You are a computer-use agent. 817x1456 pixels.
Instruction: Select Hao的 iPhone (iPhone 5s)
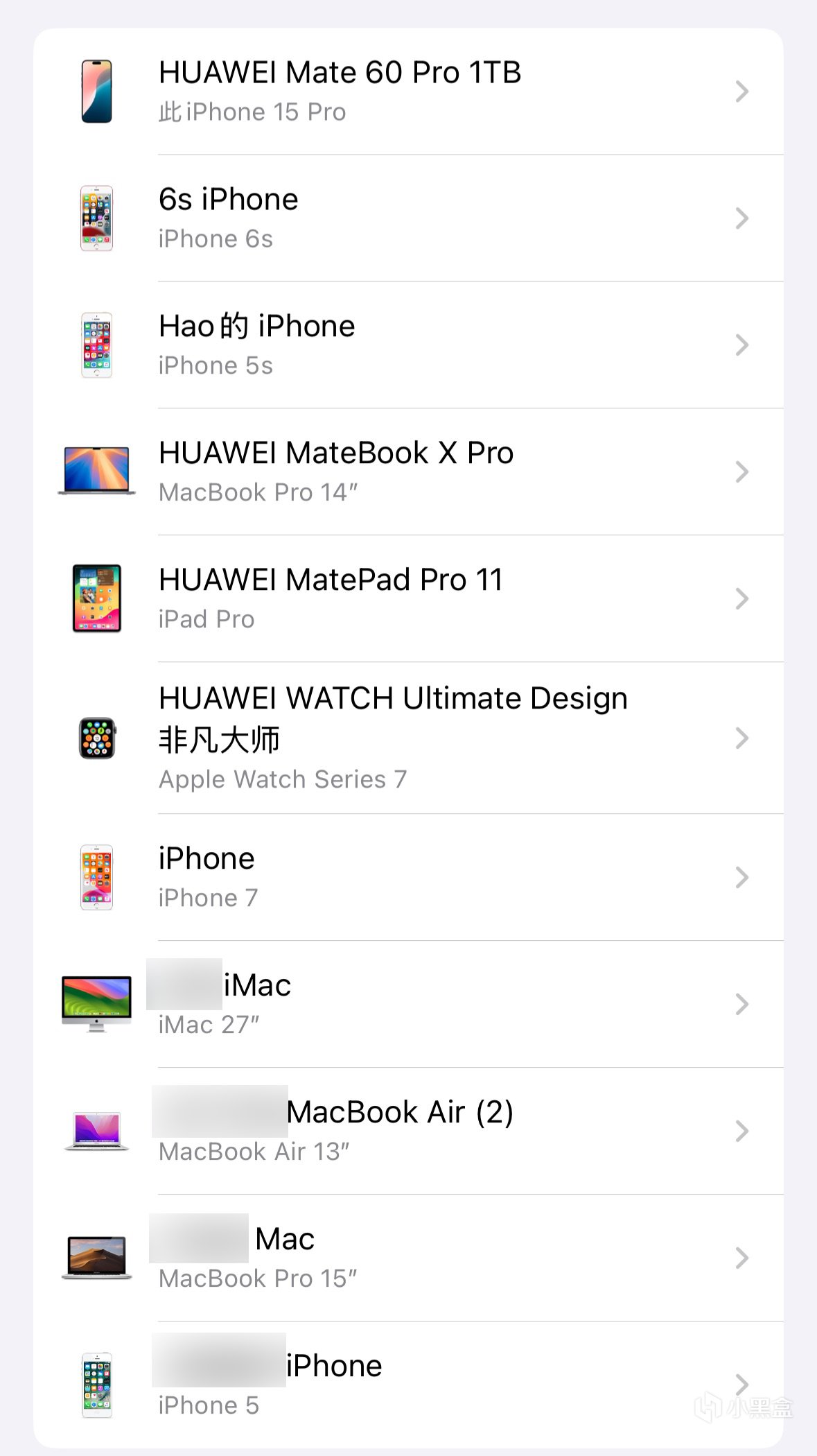408,345
